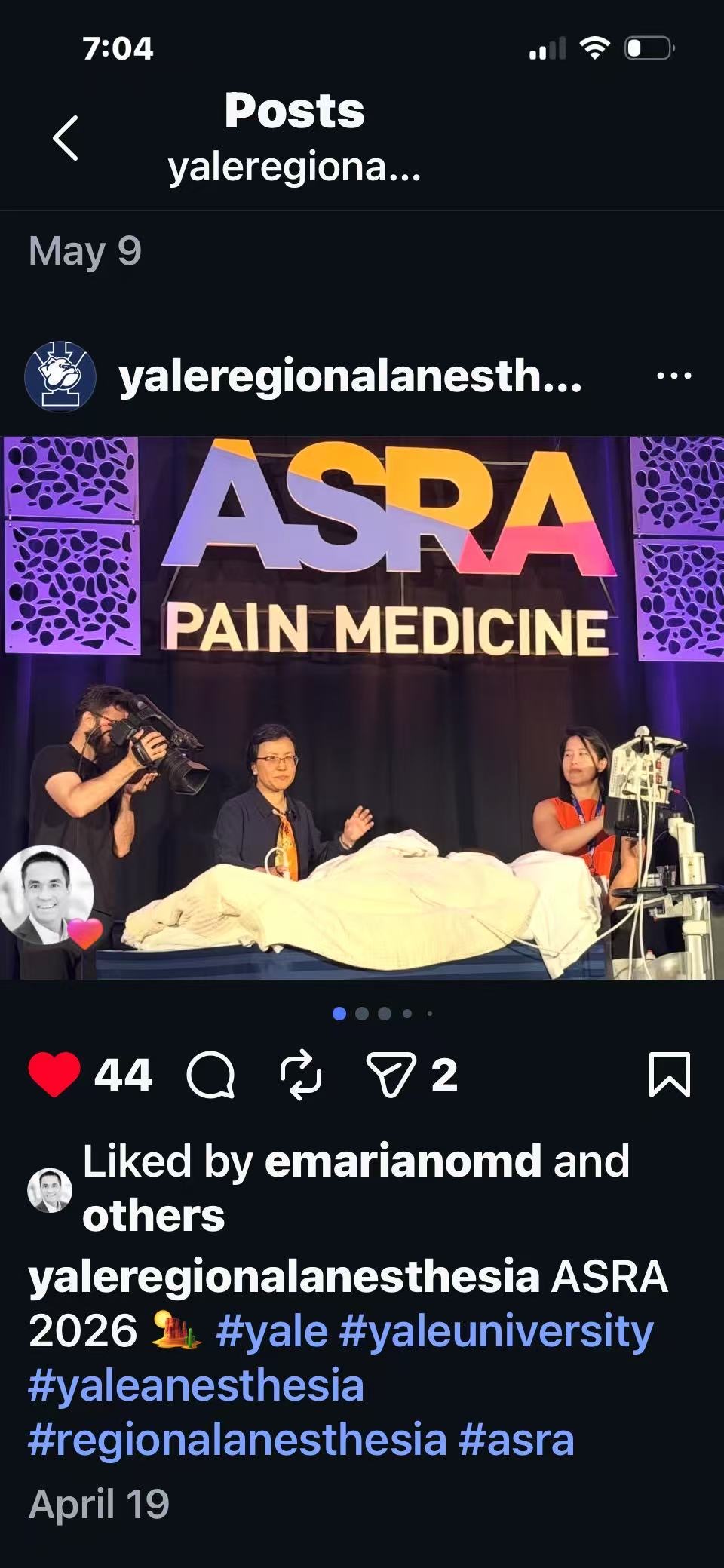The width and height of the screenshot is (724, 1568).
Task: Open the post's three-dot options menu
Action: [x=673, y=376]
